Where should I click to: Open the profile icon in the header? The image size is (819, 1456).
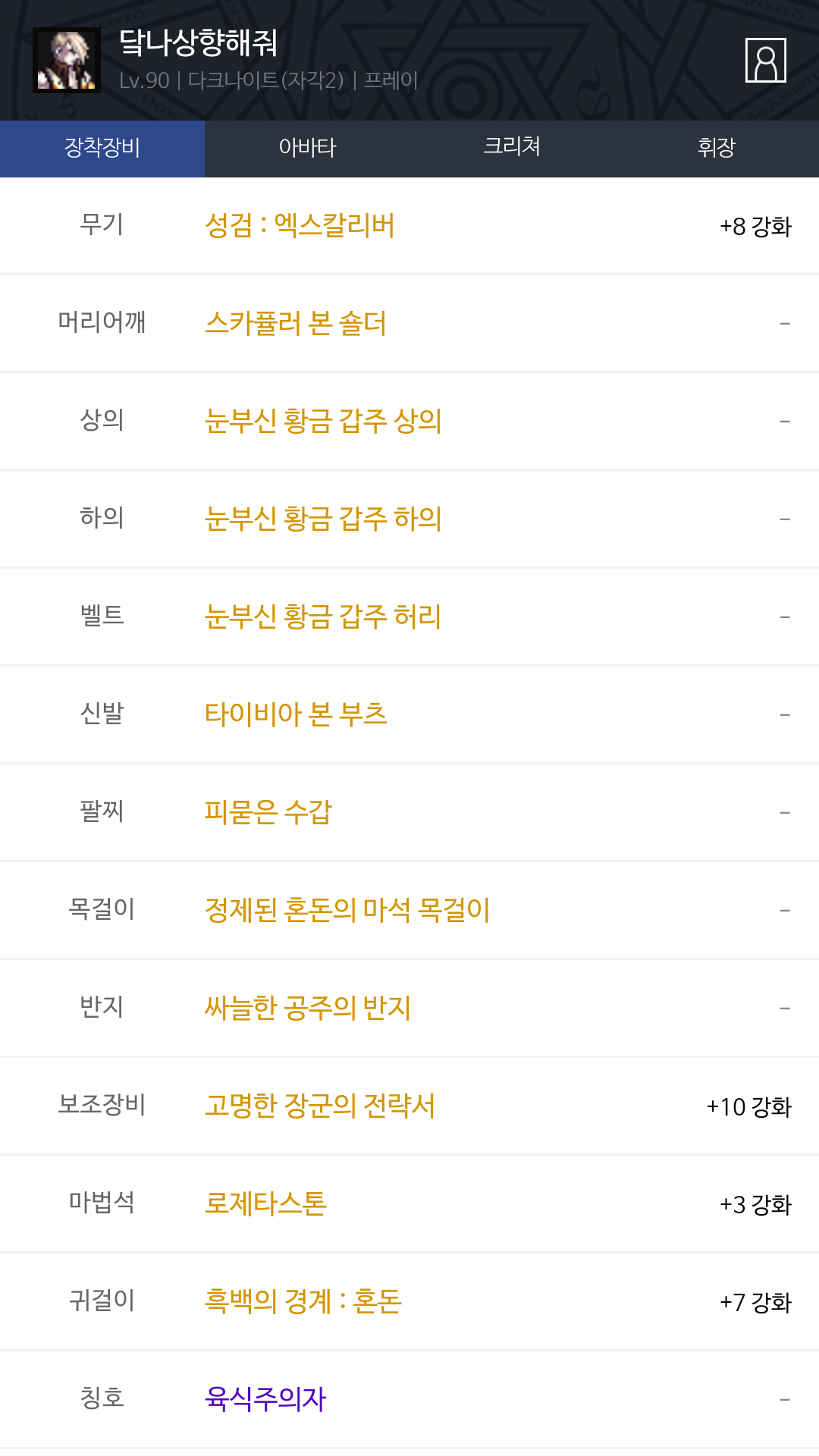(x=765, y=60)
